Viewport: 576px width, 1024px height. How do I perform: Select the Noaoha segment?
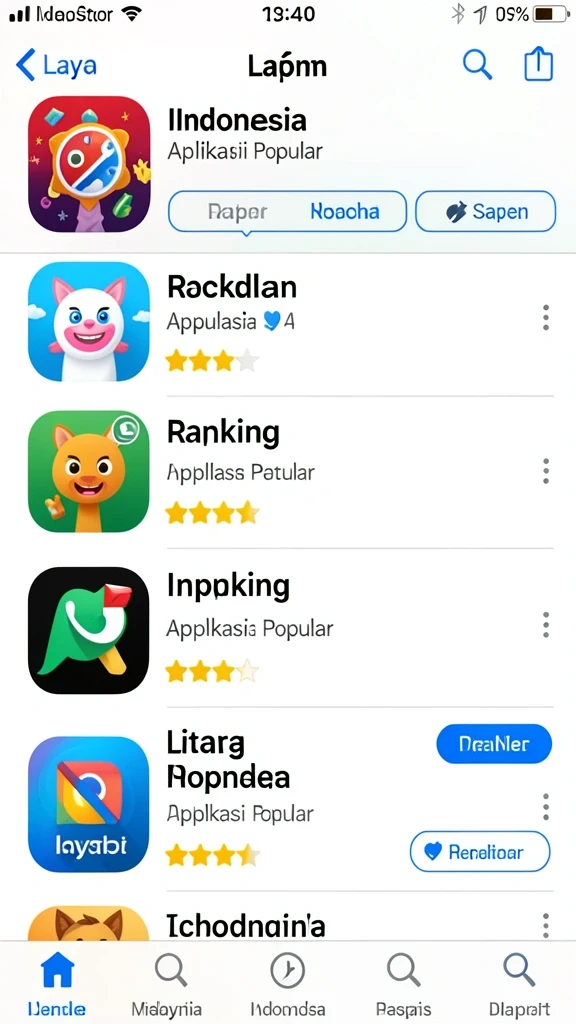(x=344, y=212)
